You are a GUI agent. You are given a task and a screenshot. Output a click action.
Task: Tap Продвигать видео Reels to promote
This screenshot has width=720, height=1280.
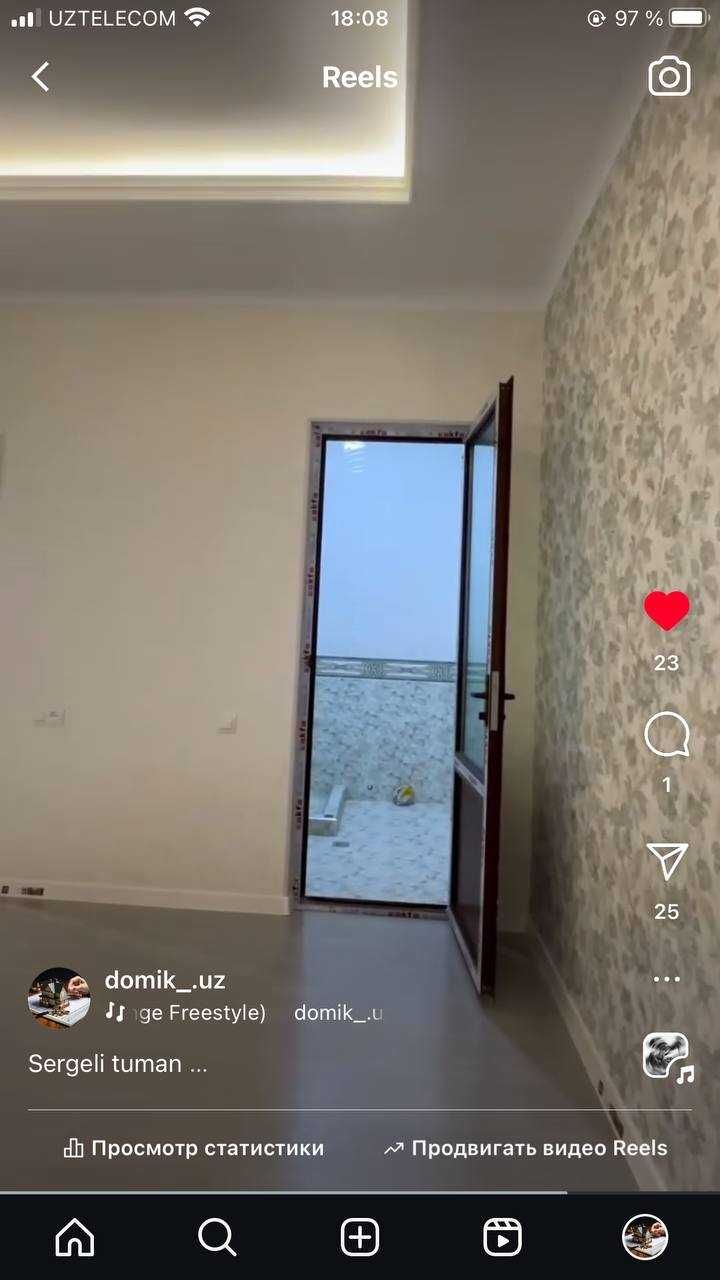[525, 1148]
